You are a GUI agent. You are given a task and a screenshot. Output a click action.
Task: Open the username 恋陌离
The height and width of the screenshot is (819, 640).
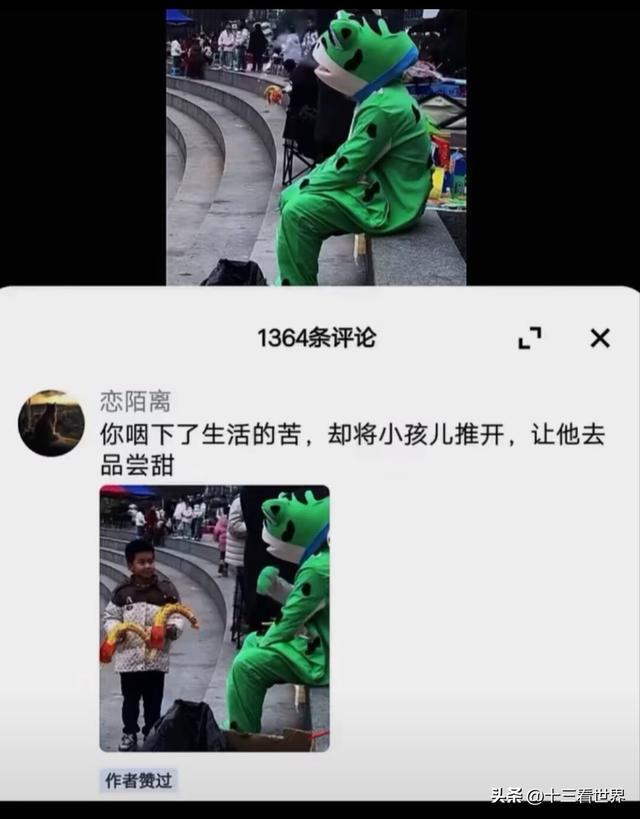pos(135,402)
